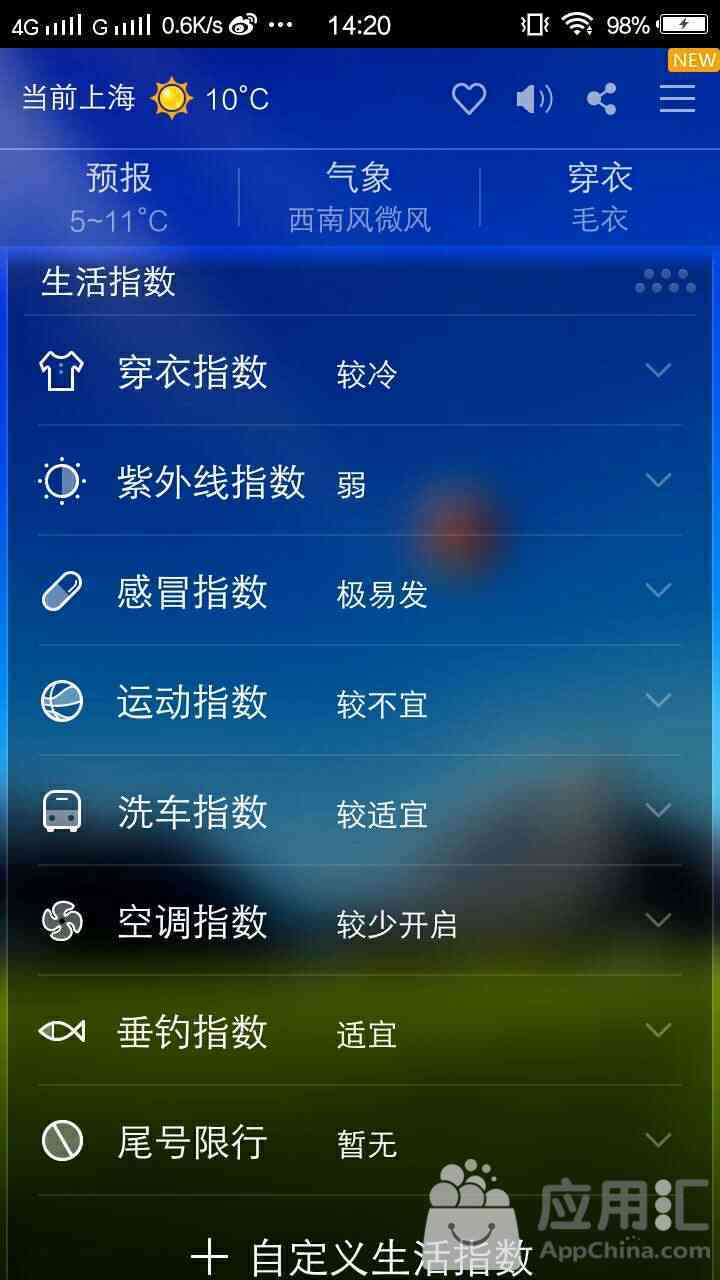Switch to the 气象 tab
The image size is (720, 1280).
coord(359,197)
